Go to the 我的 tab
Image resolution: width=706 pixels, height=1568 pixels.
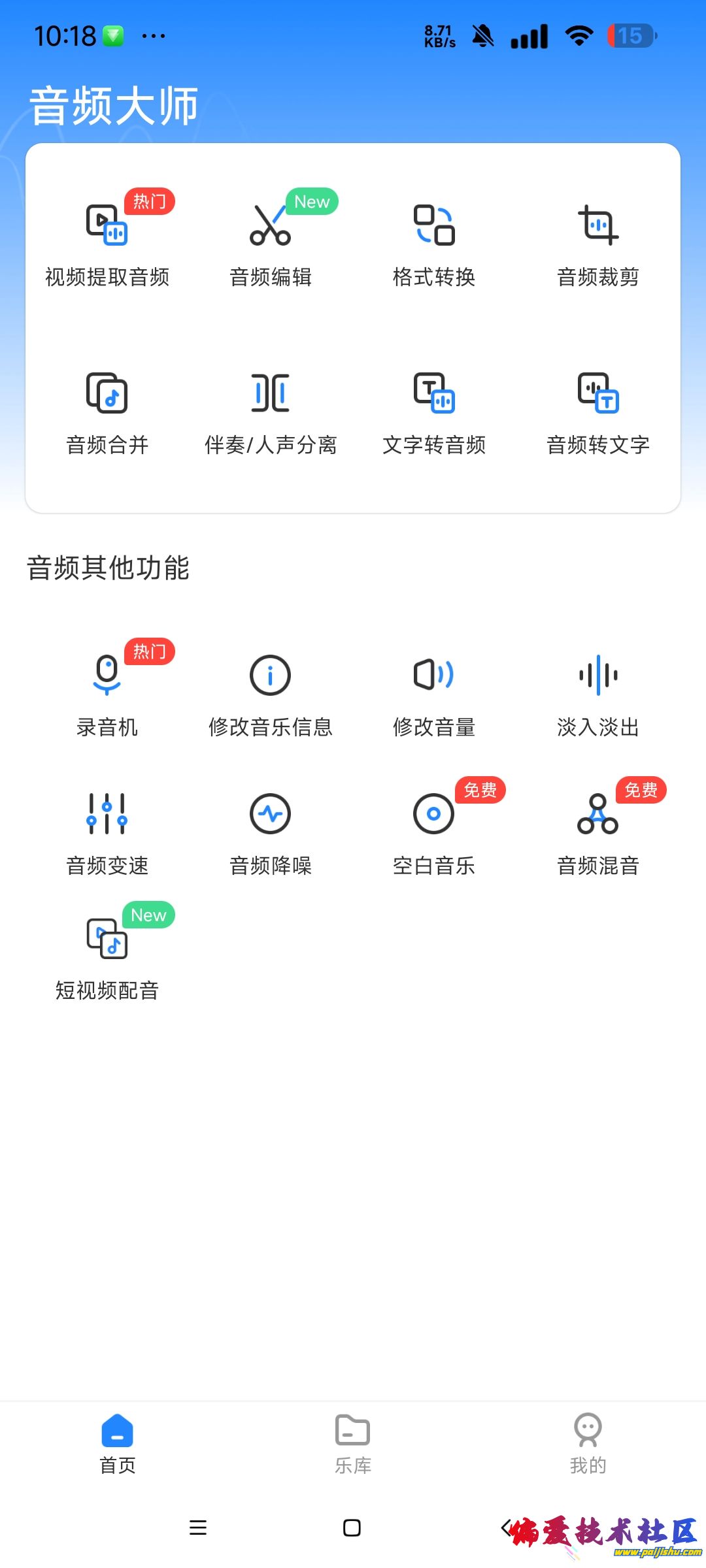(588, 1444)
